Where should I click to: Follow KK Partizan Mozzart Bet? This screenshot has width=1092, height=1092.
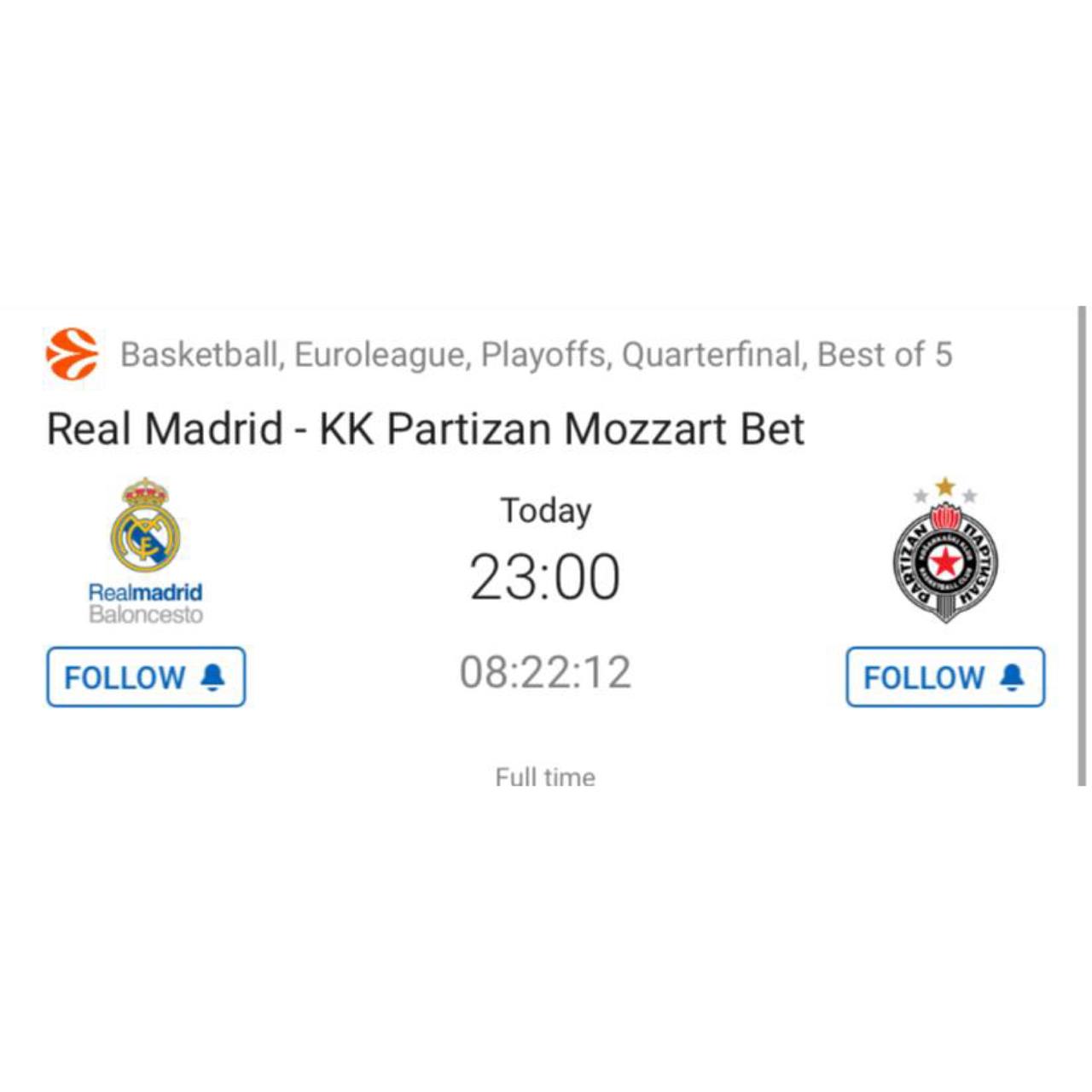[944, 677]
